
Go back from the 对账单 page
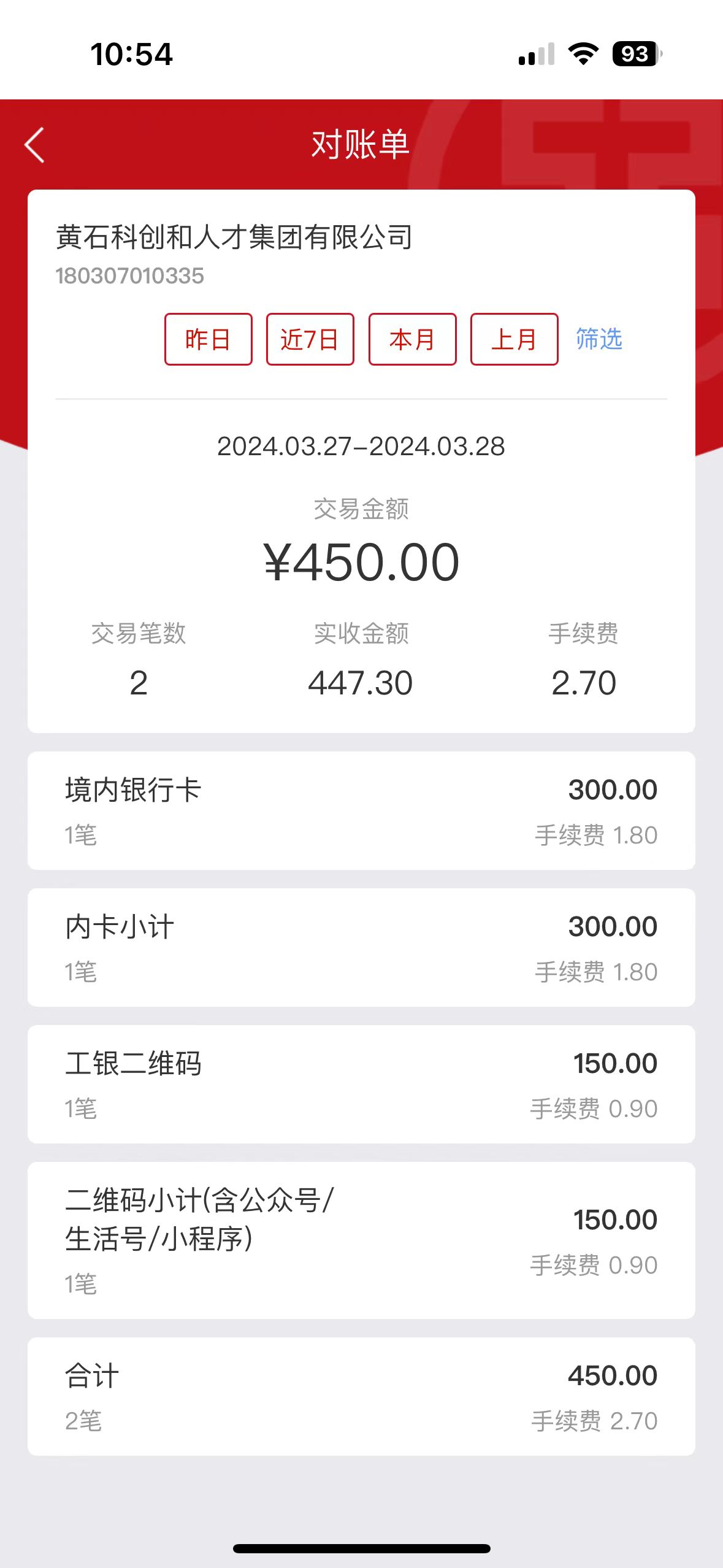pos(35,145)
